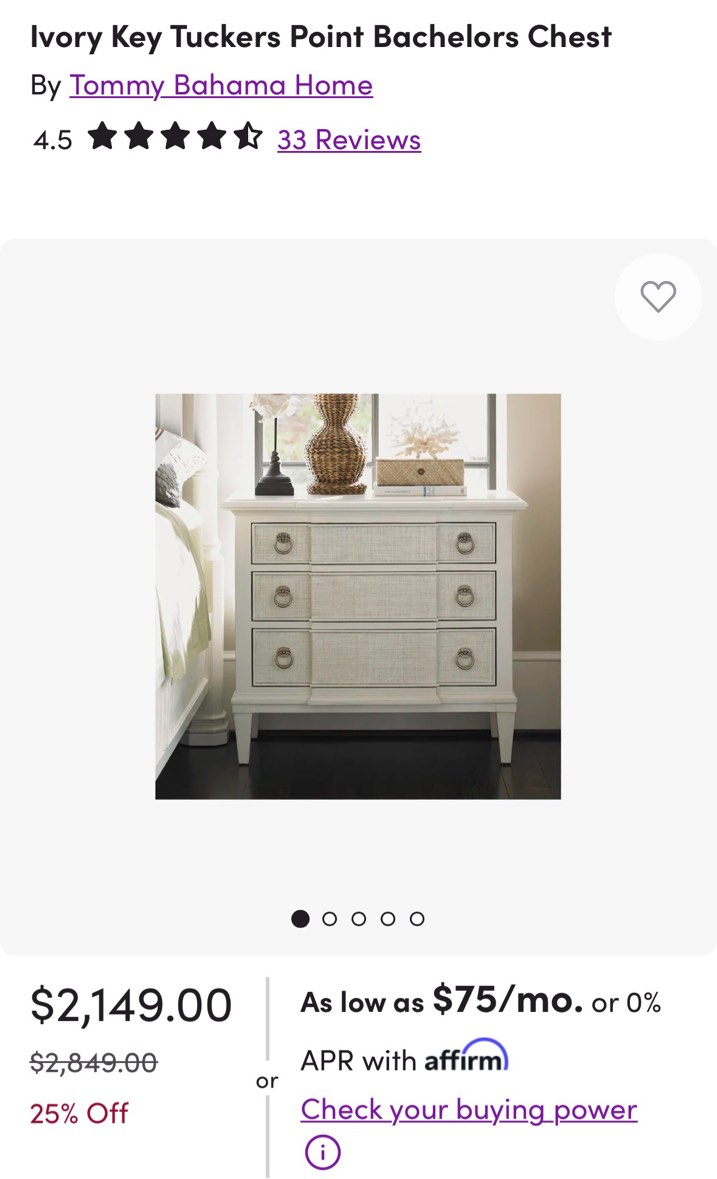Open the Affirm financing info icon
This screenshot has height=1179, width=717.
[x=322, y=1151]
